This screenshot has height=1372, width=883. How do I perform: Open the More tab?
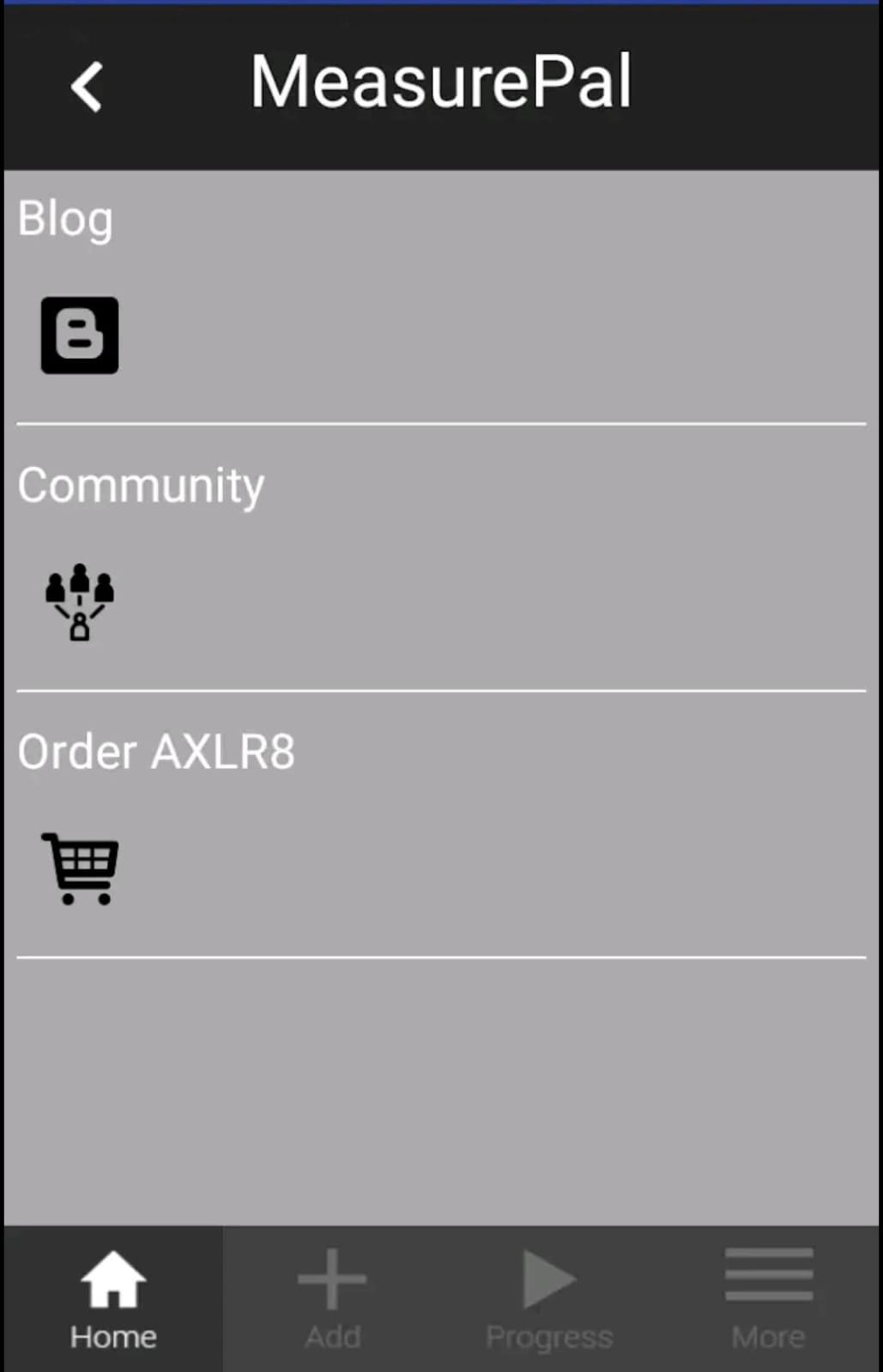coord(769,1299)
